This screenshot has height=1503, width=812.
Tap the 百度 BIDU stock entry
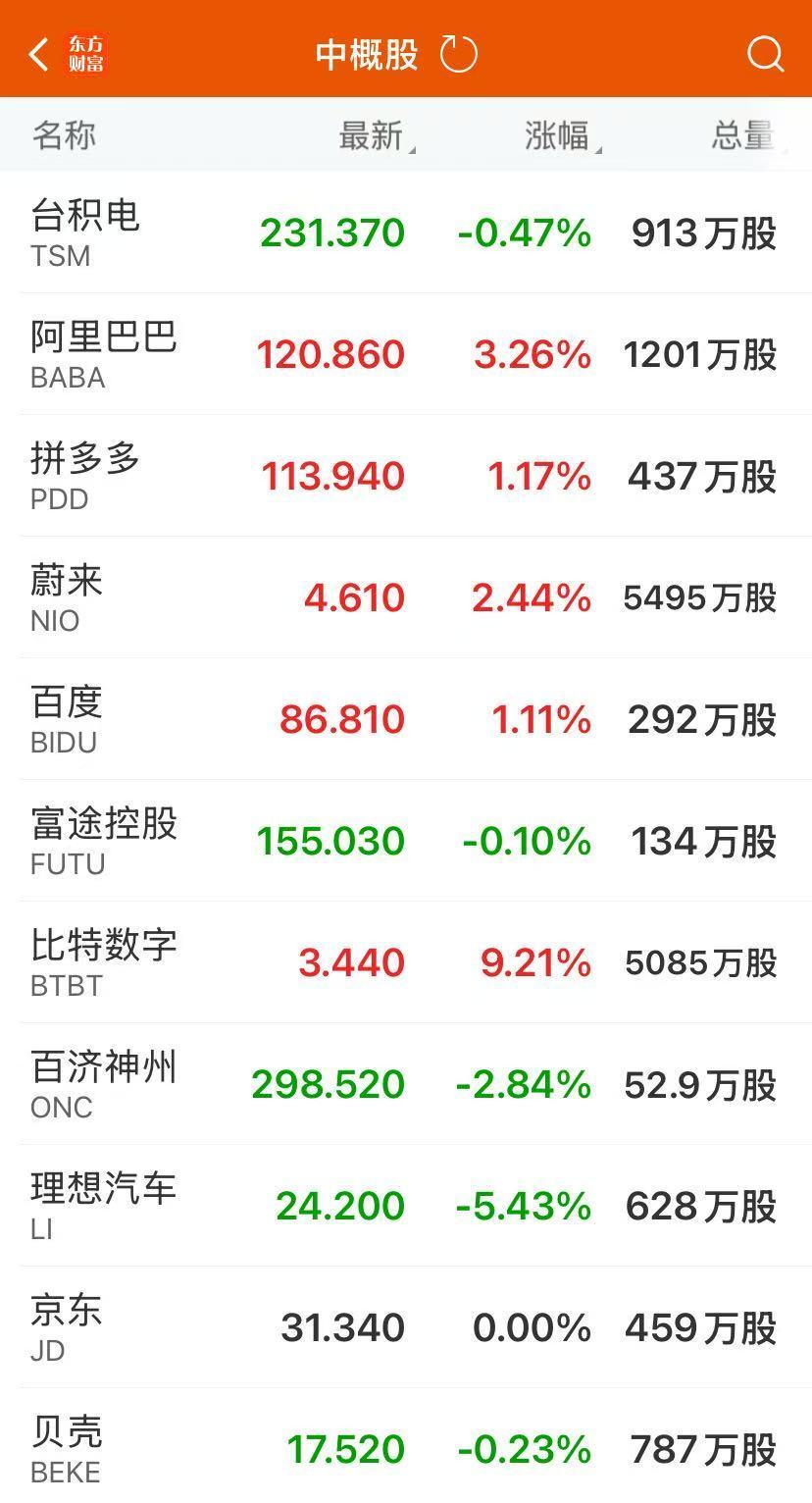tap(406, 719)
